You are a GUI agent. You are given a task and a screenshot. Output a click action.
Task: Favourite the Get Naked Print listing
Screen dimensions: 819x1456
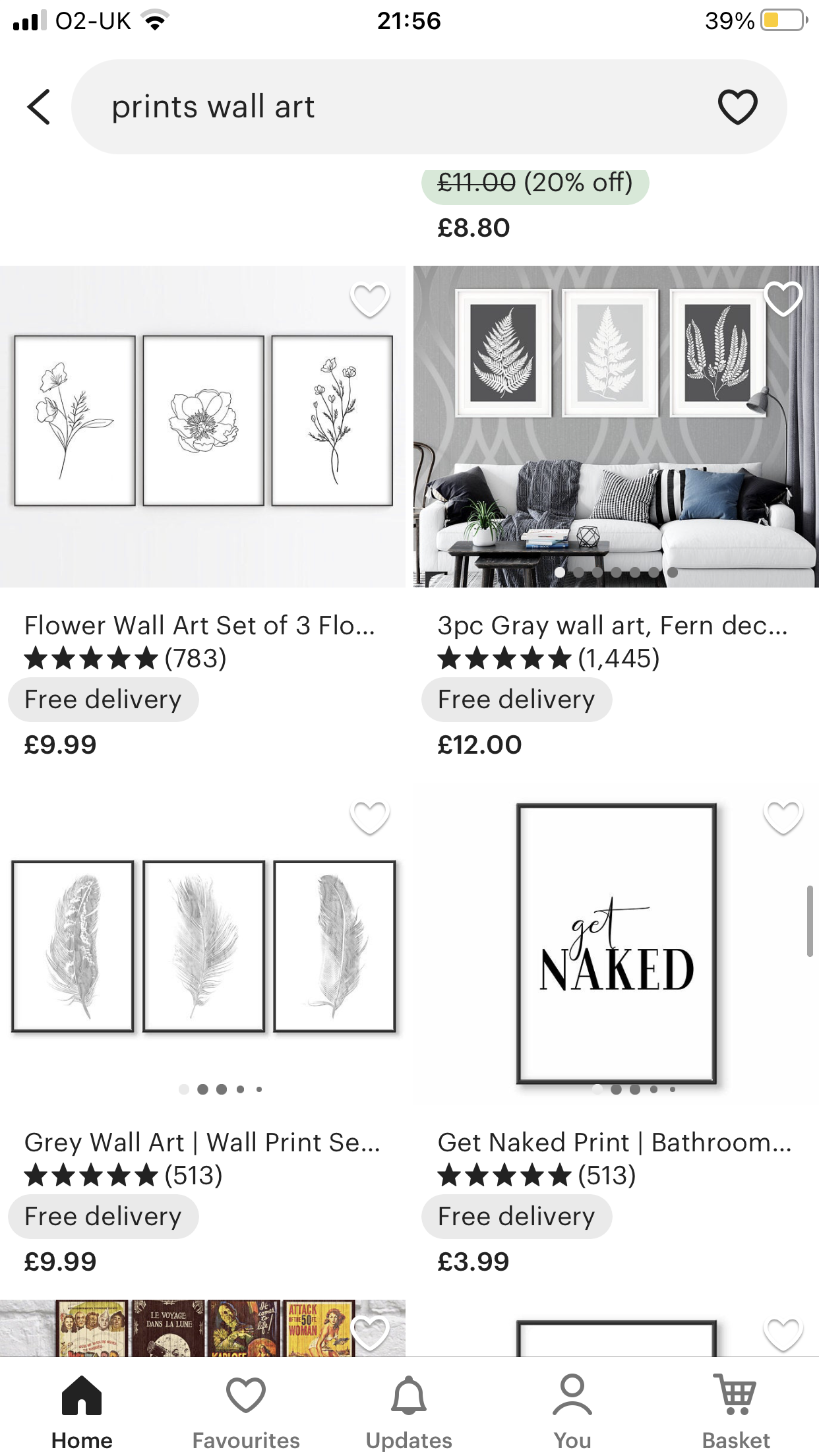(783, 818)
